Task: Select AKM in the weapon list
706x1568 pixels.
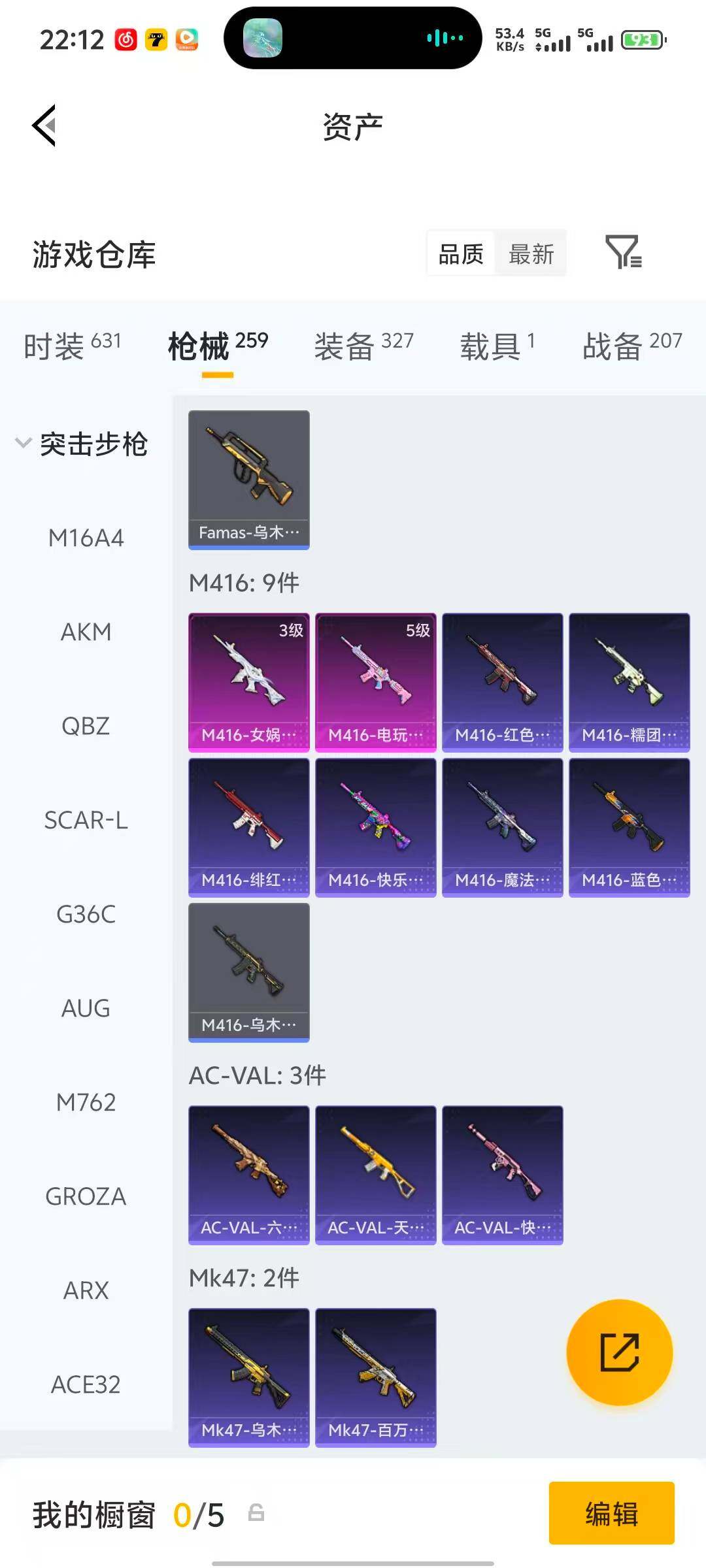Action: [86, 632]
